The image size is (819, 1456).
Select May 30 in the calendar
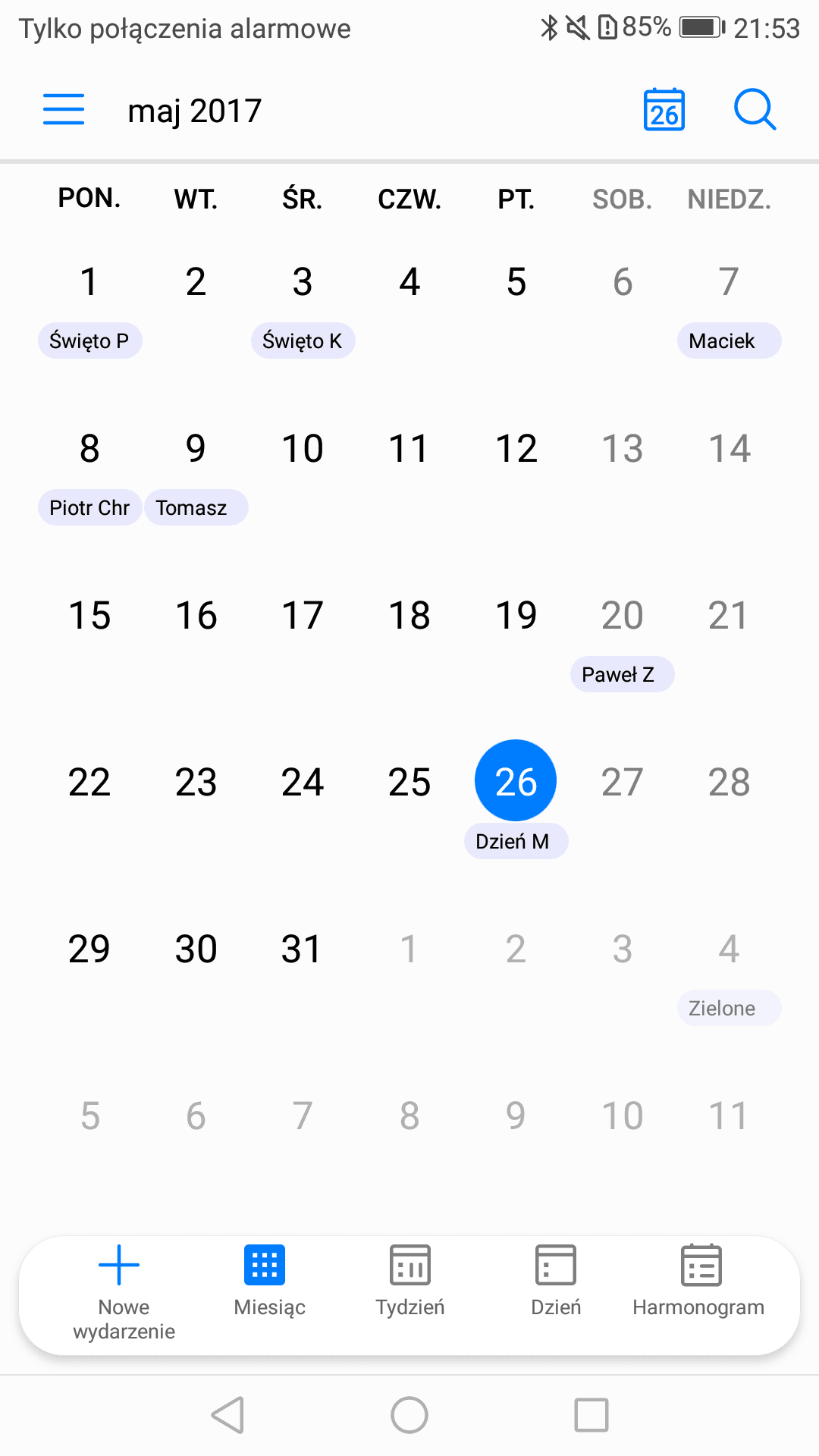click(196, 949)
